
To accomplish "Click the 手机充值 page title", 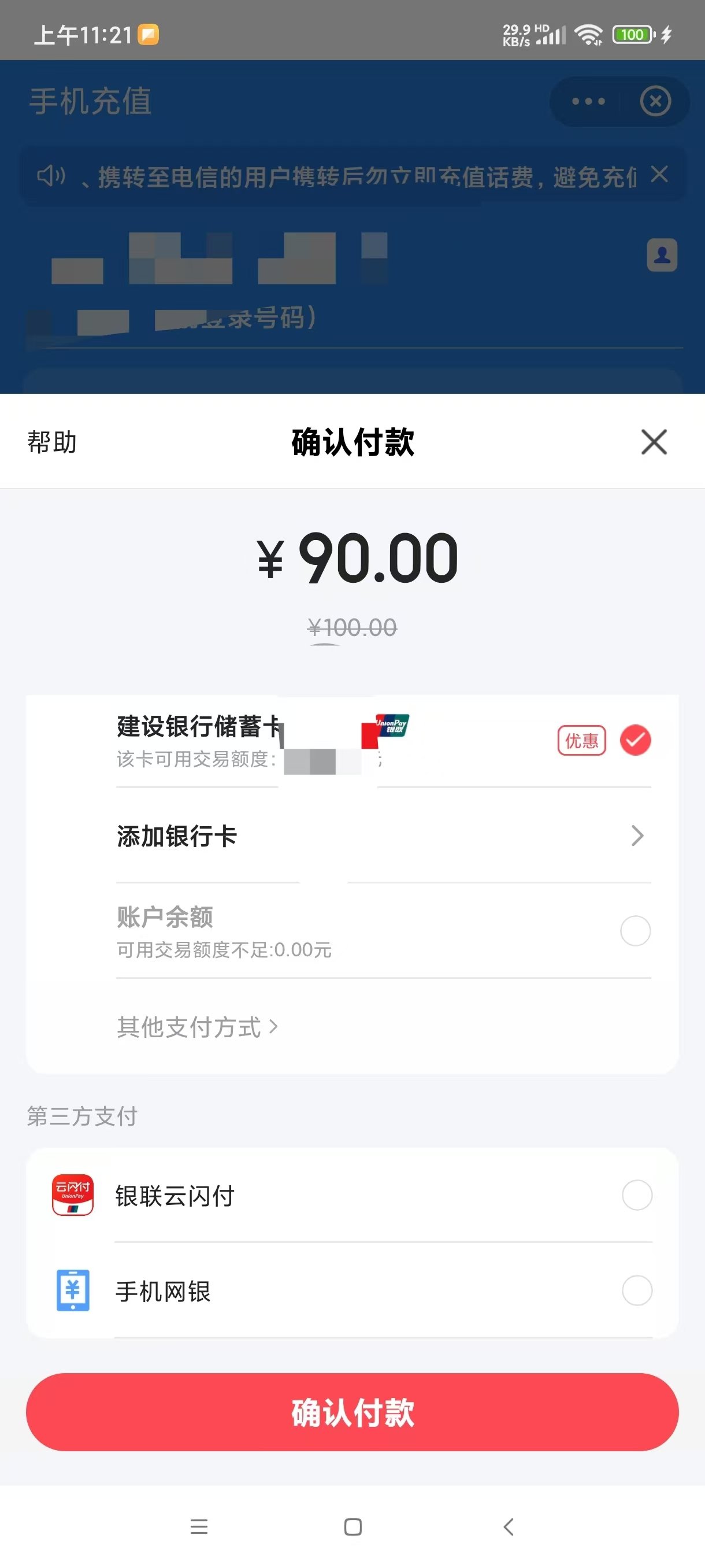I will click(90, 101).
